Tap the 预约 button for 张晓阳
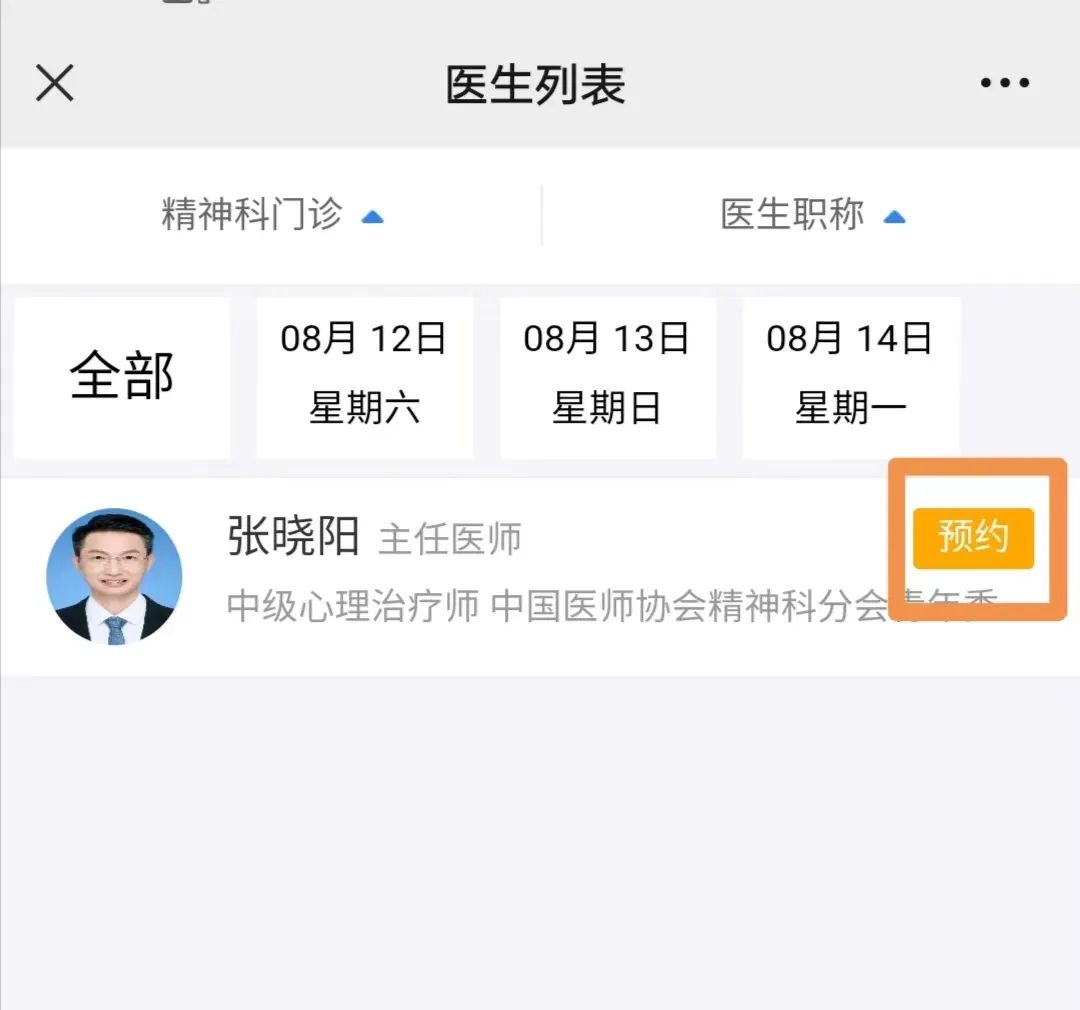1080x1010 pixels. (x=972, y=539)
